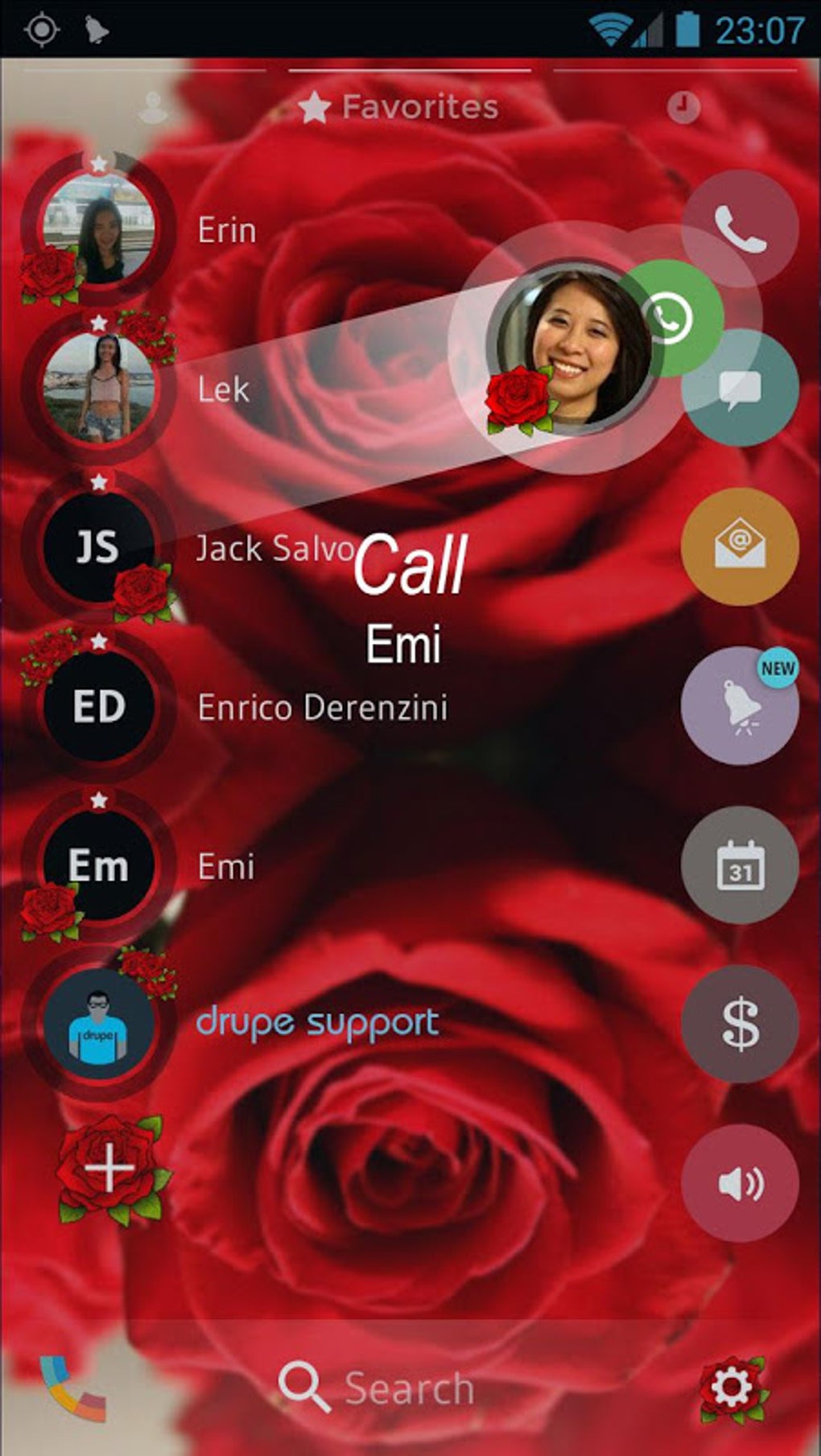Tap the SMS message action icon
This screenshot has height=1456, width=821.
click(x=740, y=388)
